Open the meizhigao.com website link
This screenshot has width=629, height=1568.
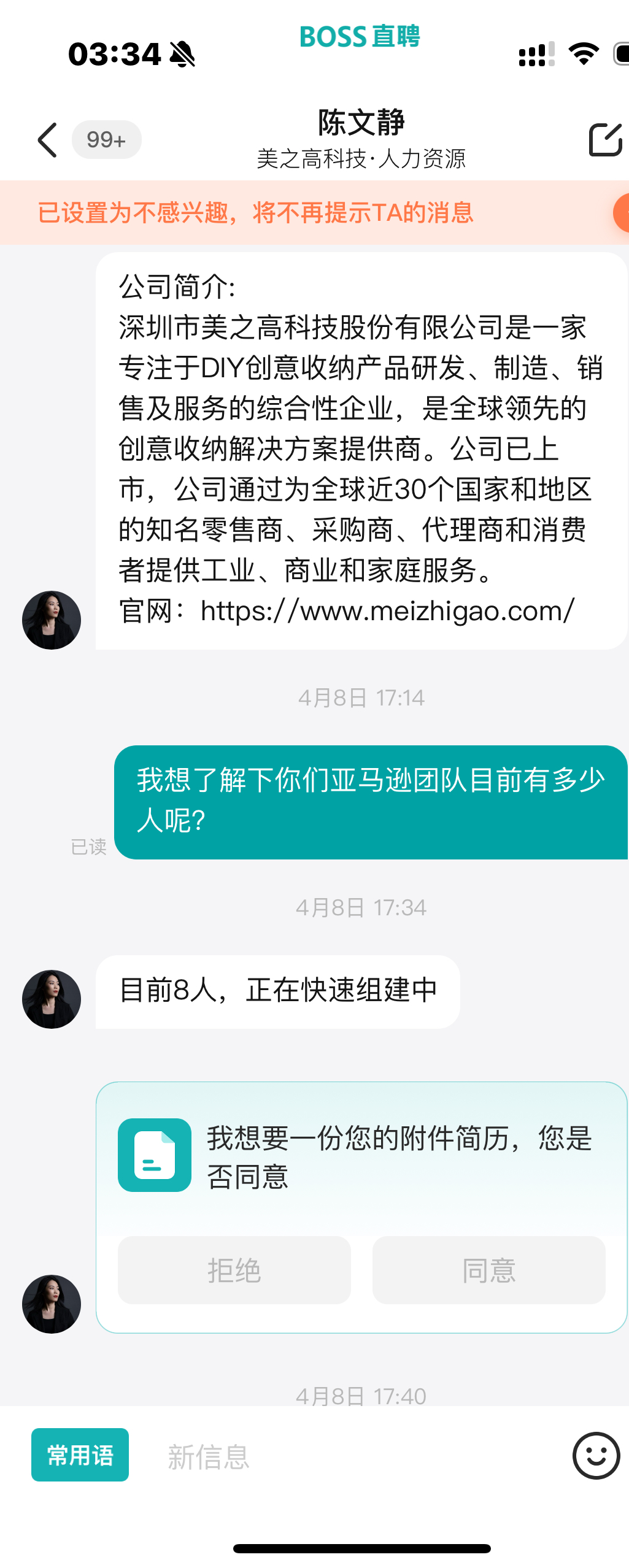(x=388, y=611)
